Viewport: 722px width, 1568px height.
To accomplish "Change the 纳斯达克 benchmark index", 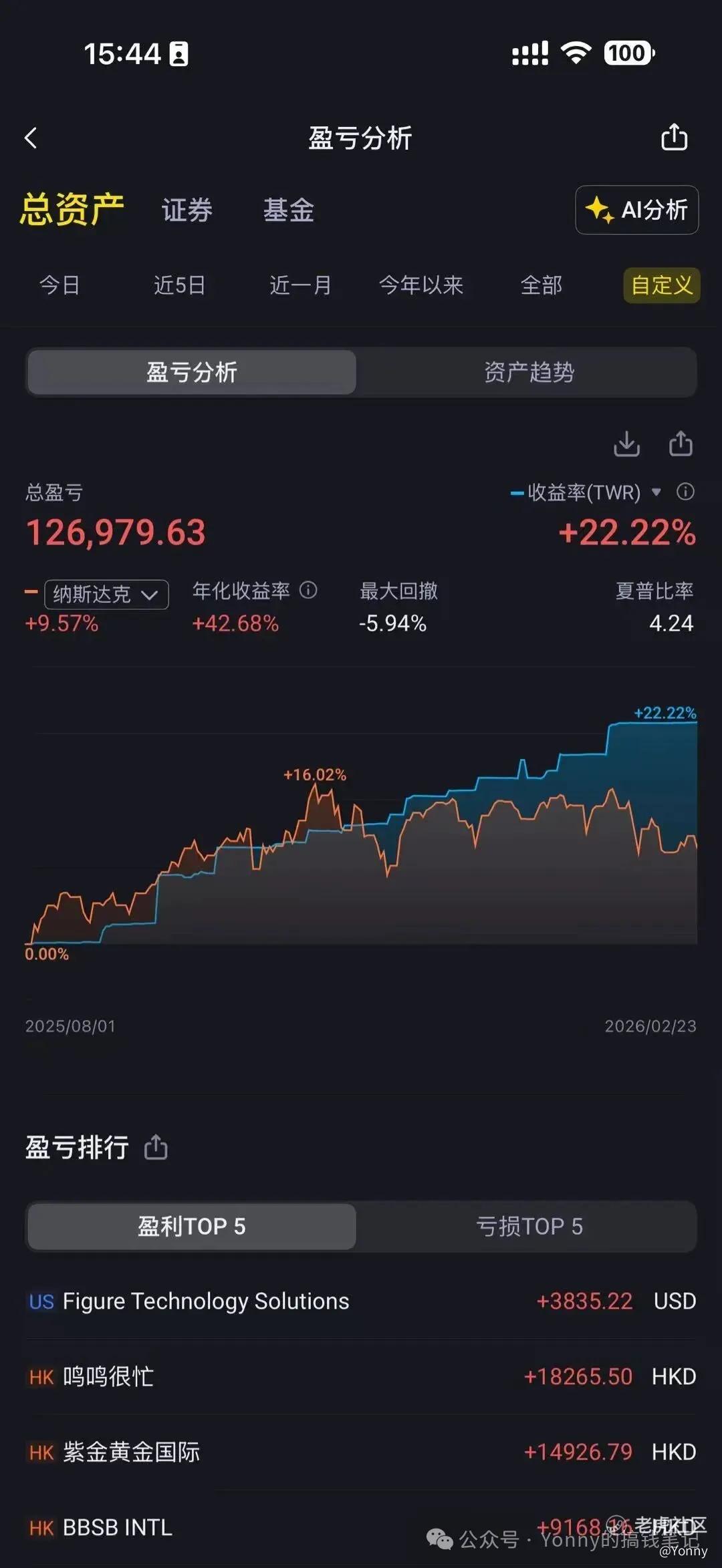I will click(106, 594).
